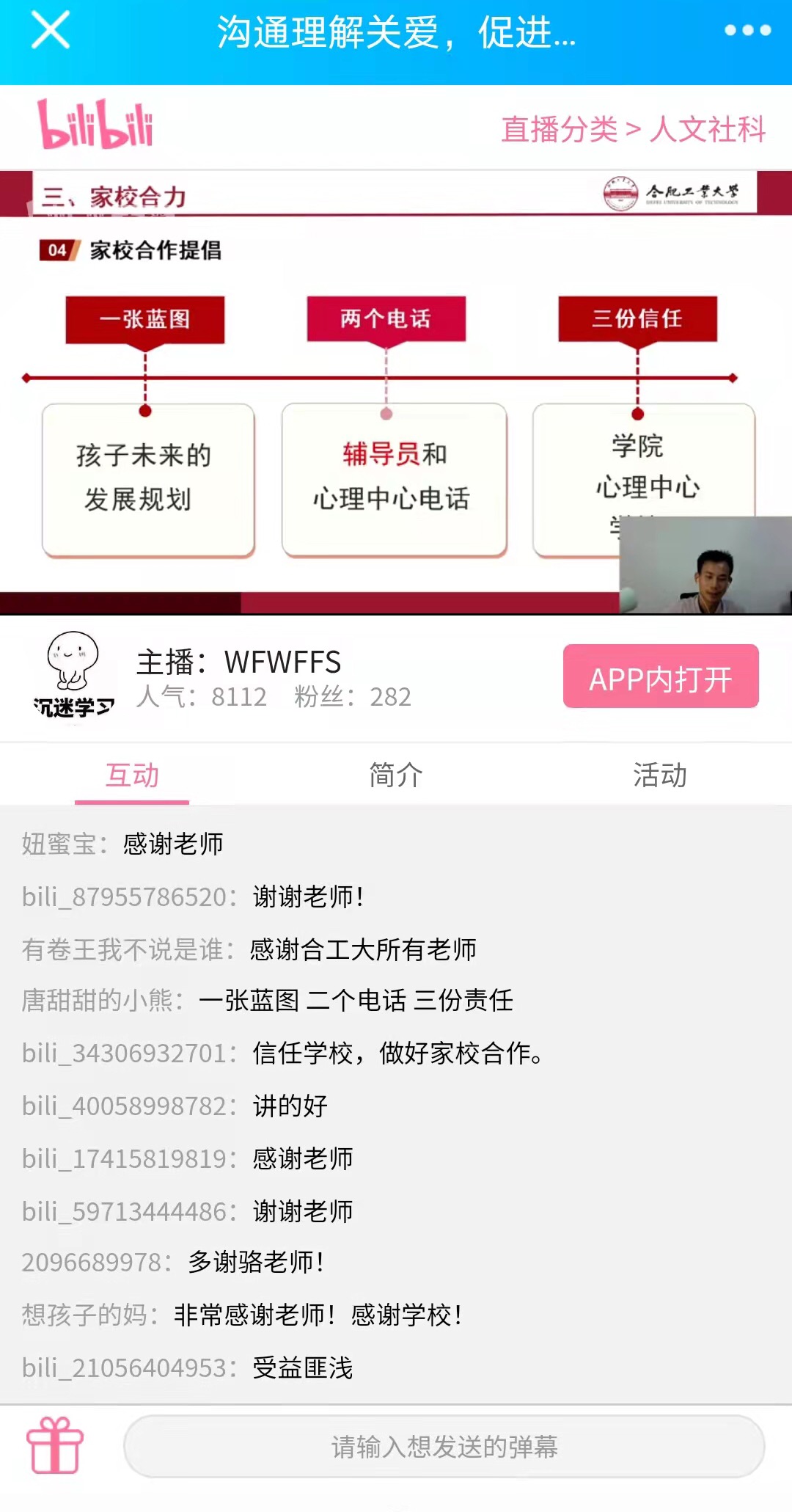Open 直播分类 > 人文社科 category link
Screen dimensions: 792x1512
tap(633, 129)
